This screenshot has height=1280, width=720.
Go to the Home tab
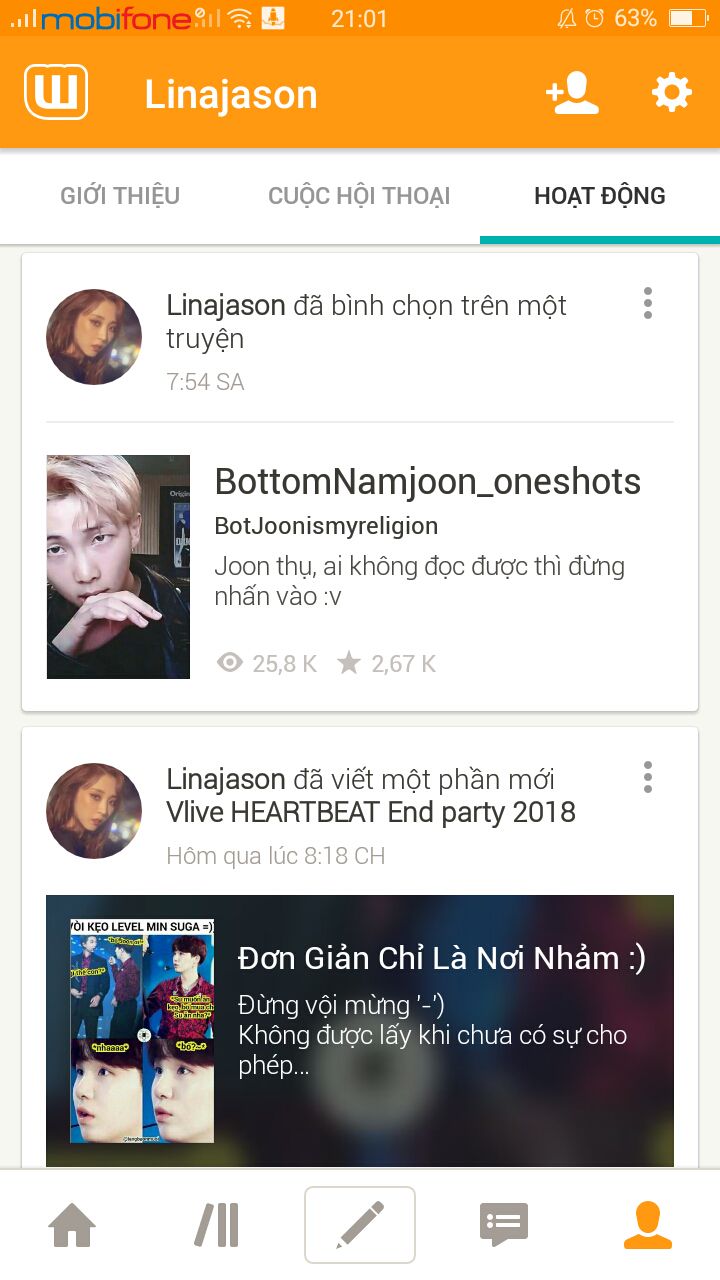[x=72, y=1225]
